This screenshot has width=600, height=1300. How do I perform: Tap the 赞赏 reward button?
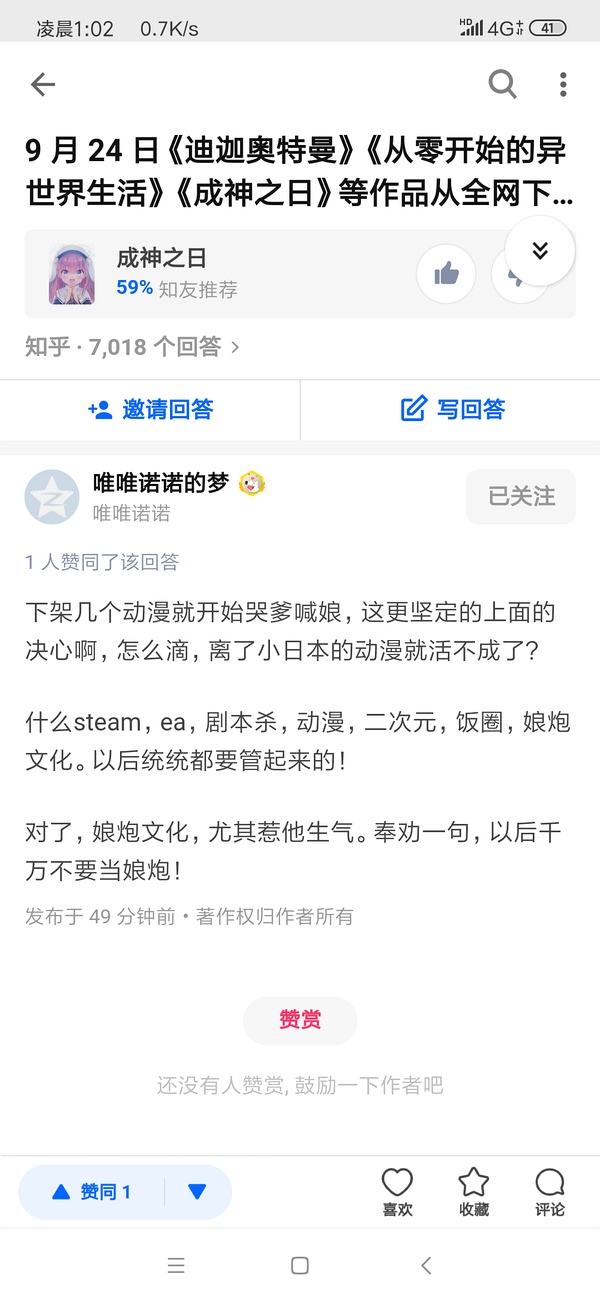[x=300, y=1020]
